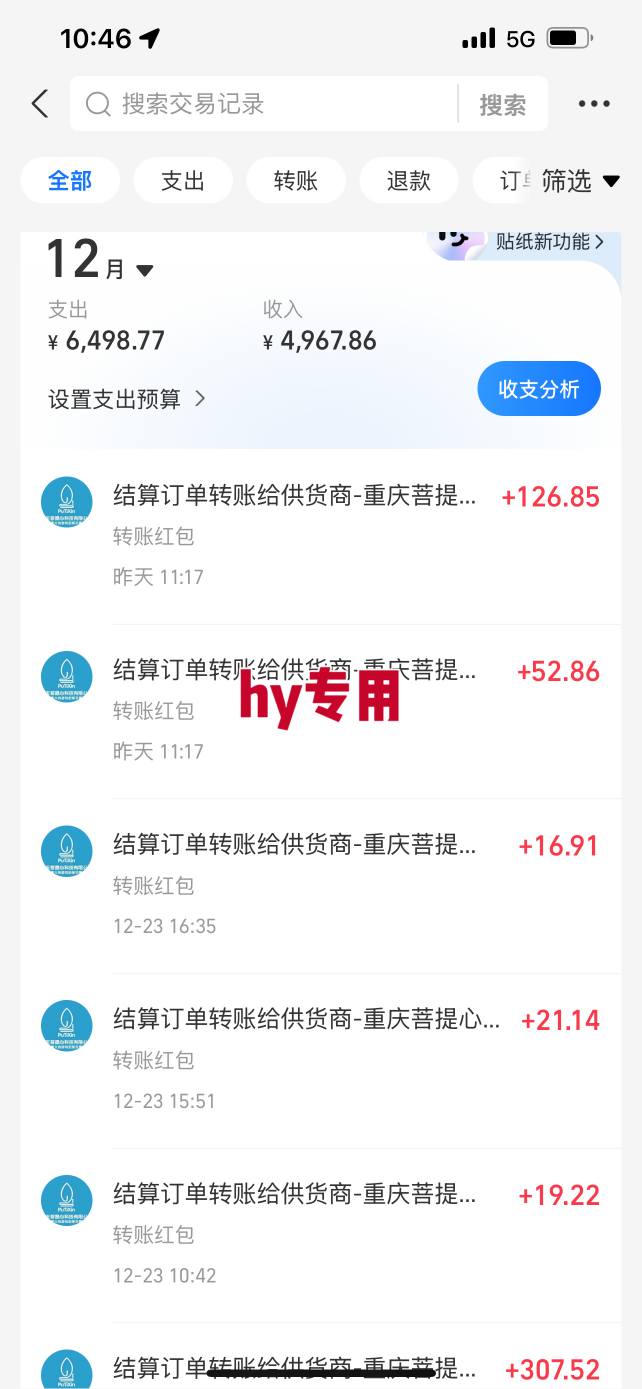Open the 筛选 filter dropdown

coord(580,181)
